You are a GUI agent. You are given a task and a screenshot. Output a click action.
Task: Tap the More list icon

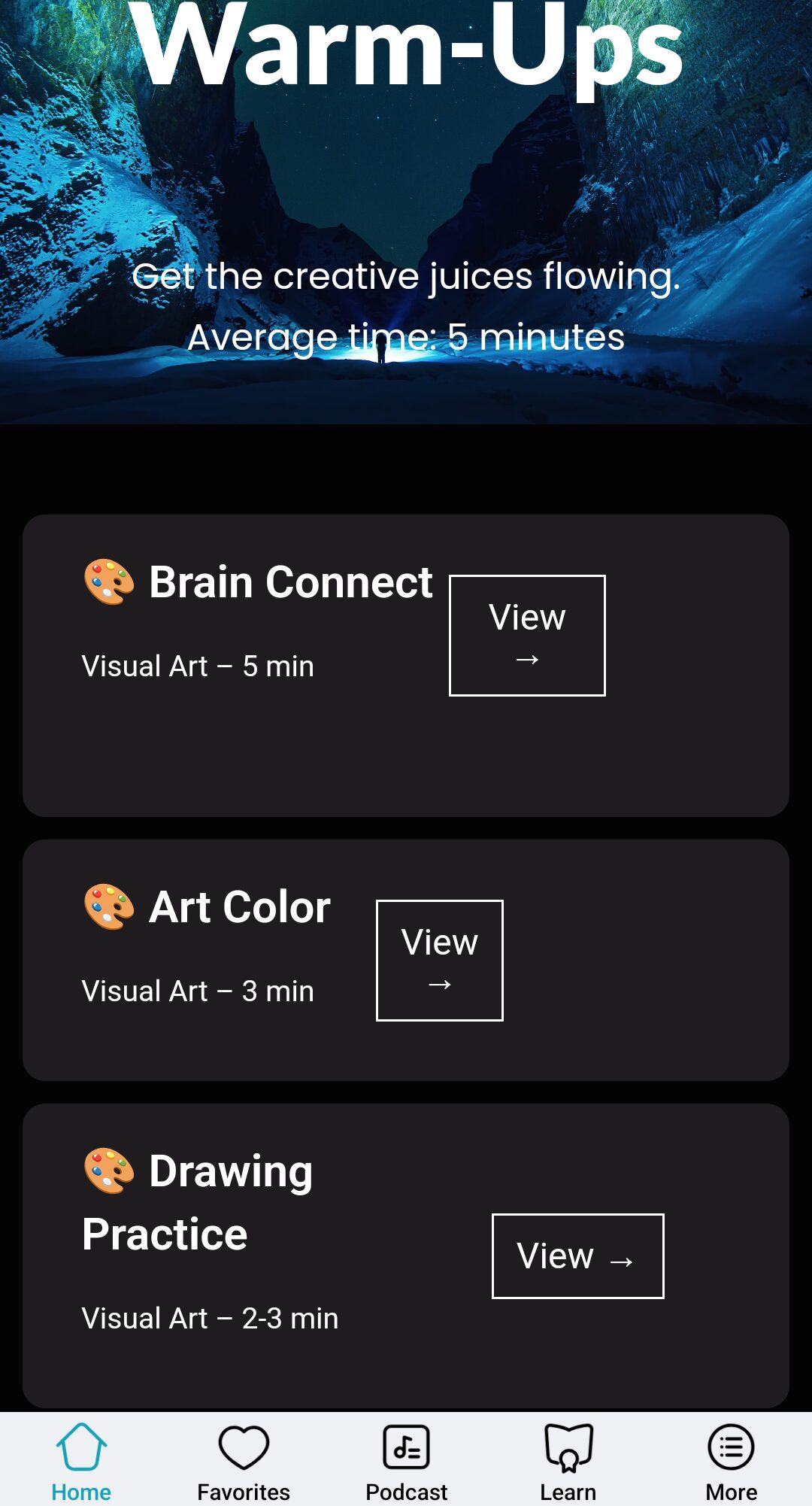[x=731, y=1446]
